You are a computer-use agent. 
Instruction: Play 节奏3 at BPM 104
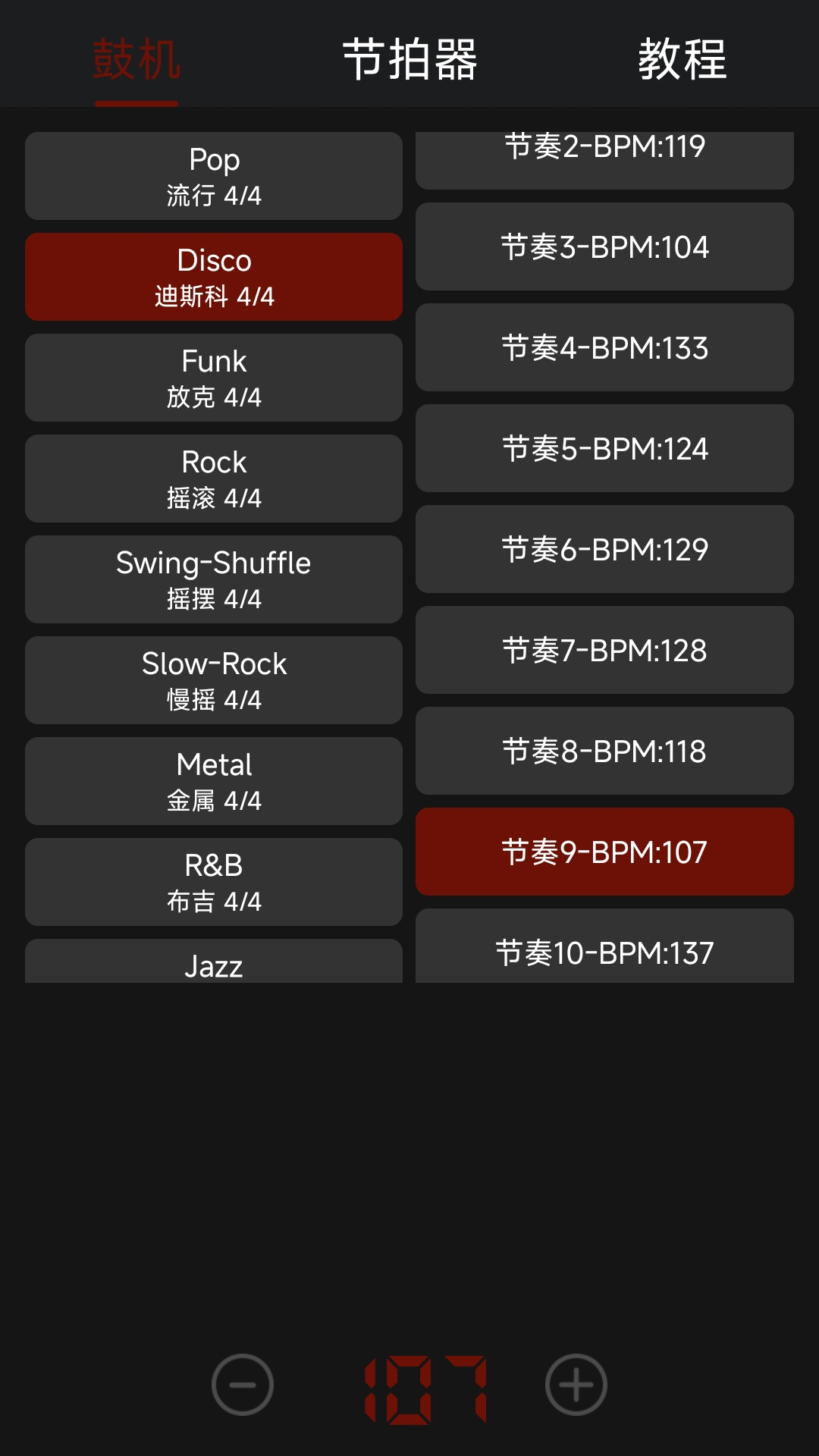point(604,246)
